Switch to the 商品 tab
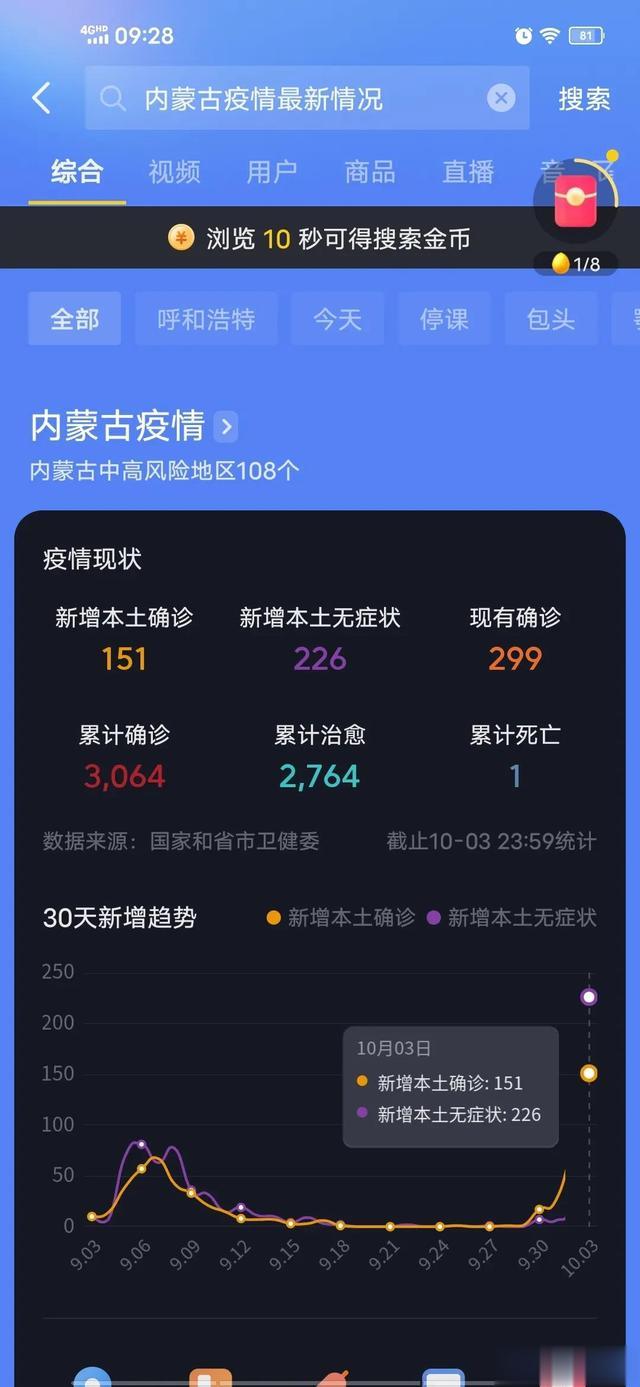Viewport: 640px width, 1387px height. click(370, 172)
